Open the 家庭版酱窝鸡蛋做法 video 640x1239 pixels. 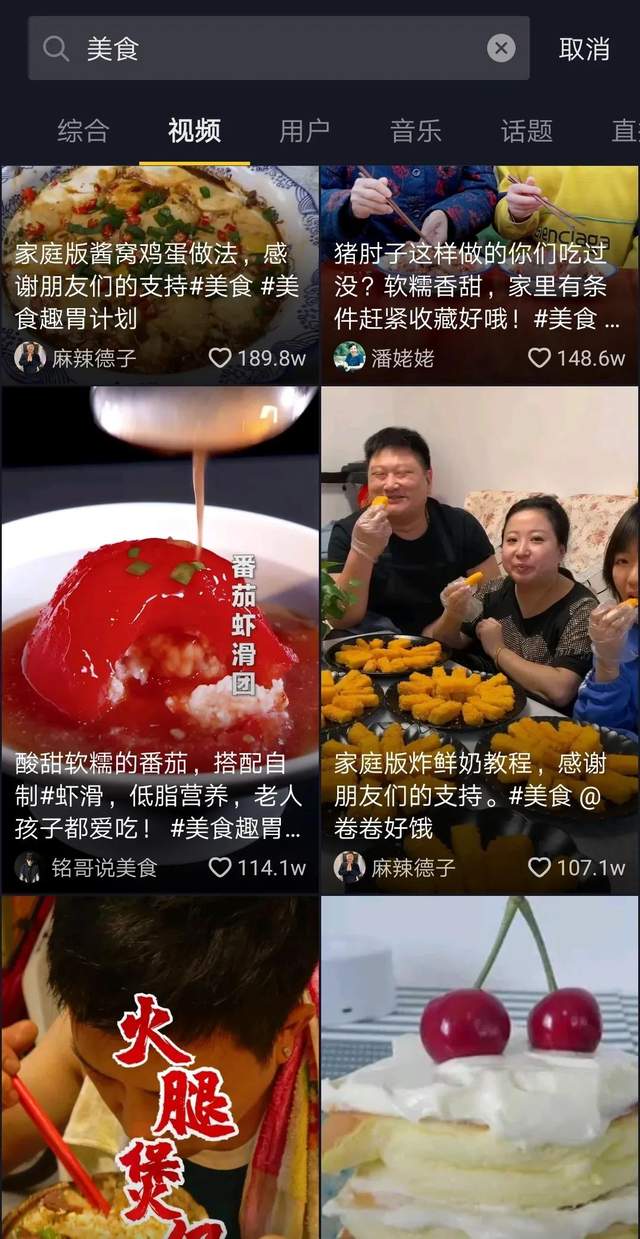pos(160,250)
